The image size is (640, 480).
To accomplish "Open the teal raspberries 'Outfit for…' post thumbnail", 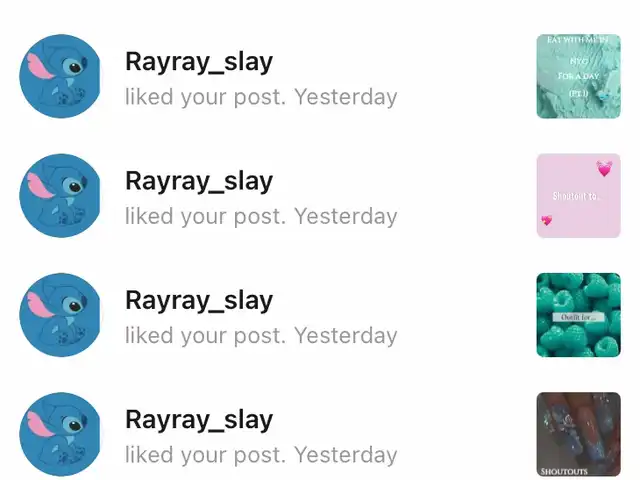I will pos(578,315).
